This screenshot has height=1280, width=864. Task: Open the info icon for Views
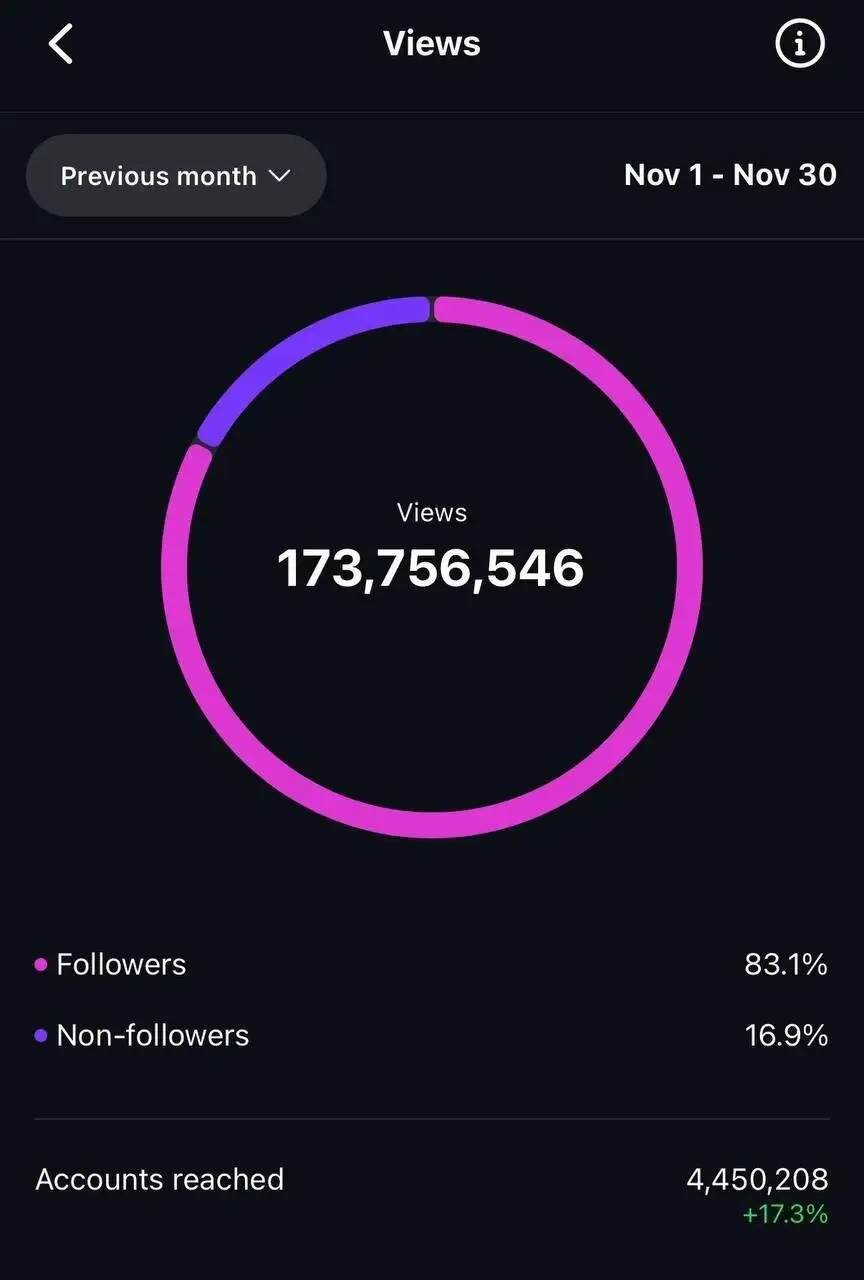pyautogui.click(x=799, y=44)
